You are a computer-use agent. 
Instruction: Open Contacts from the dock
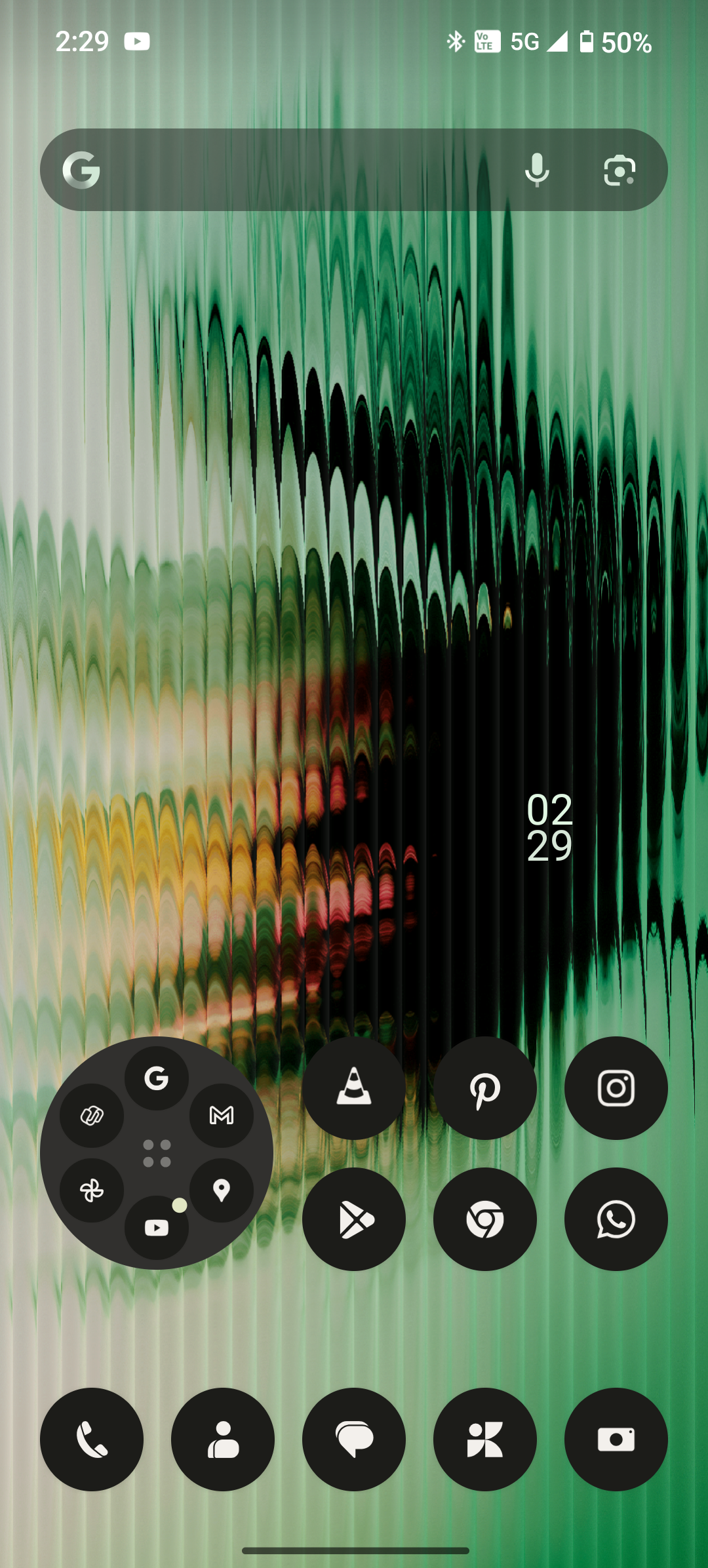point(223,1438)
